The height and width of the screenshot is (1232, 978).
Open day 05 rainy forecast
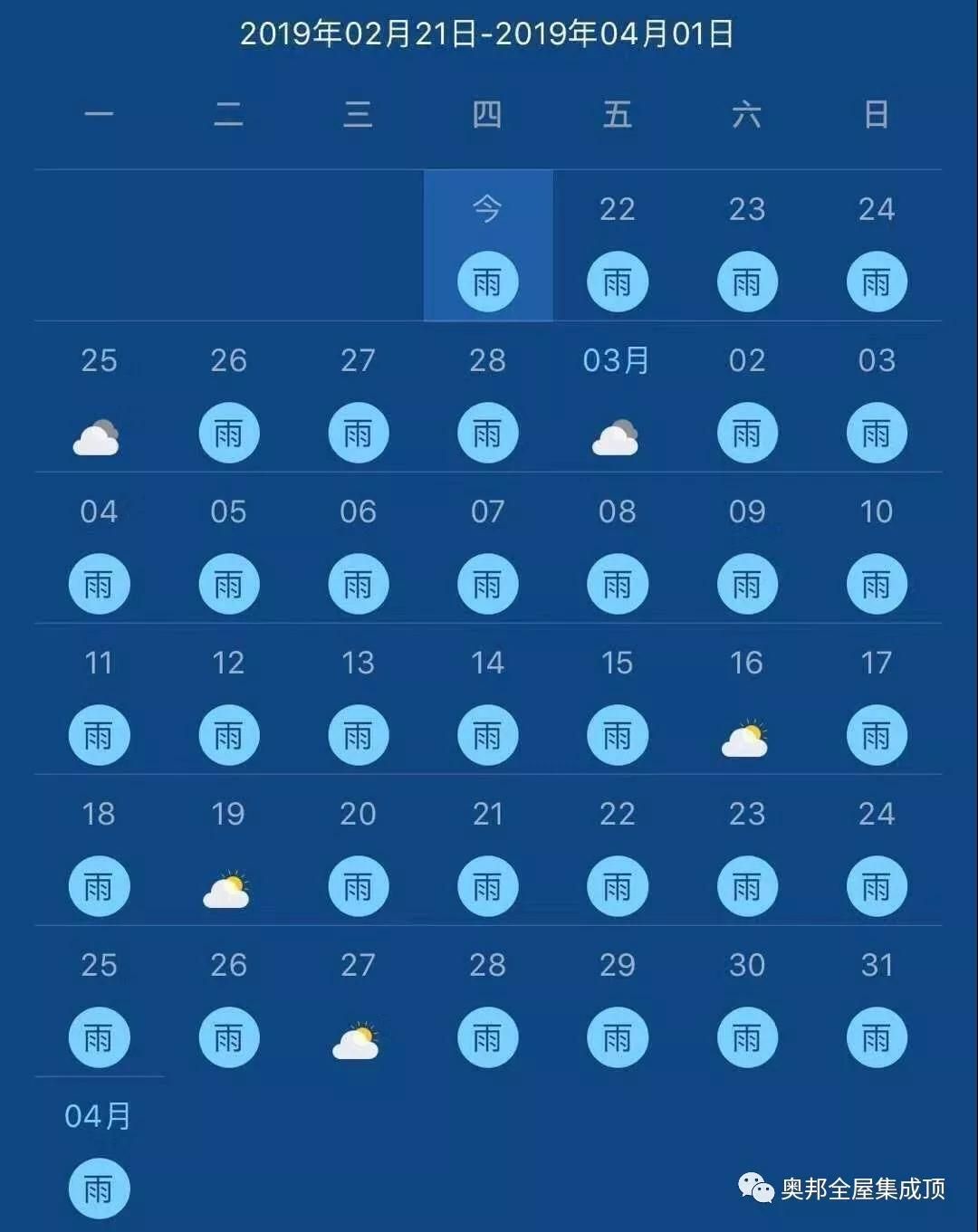228,549
